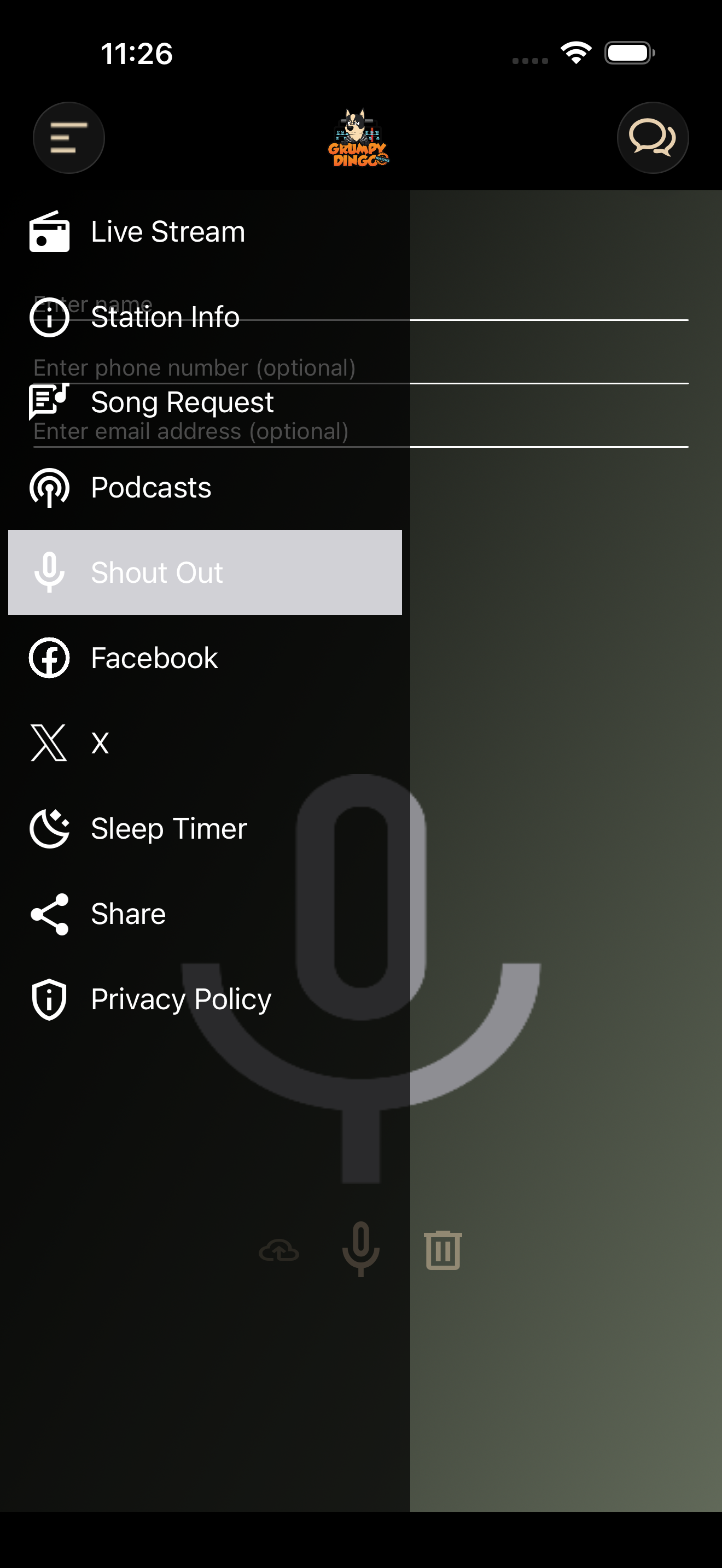Visit the Facebook page
Screen dimensions: 722x1568
[x=205, y=657]
